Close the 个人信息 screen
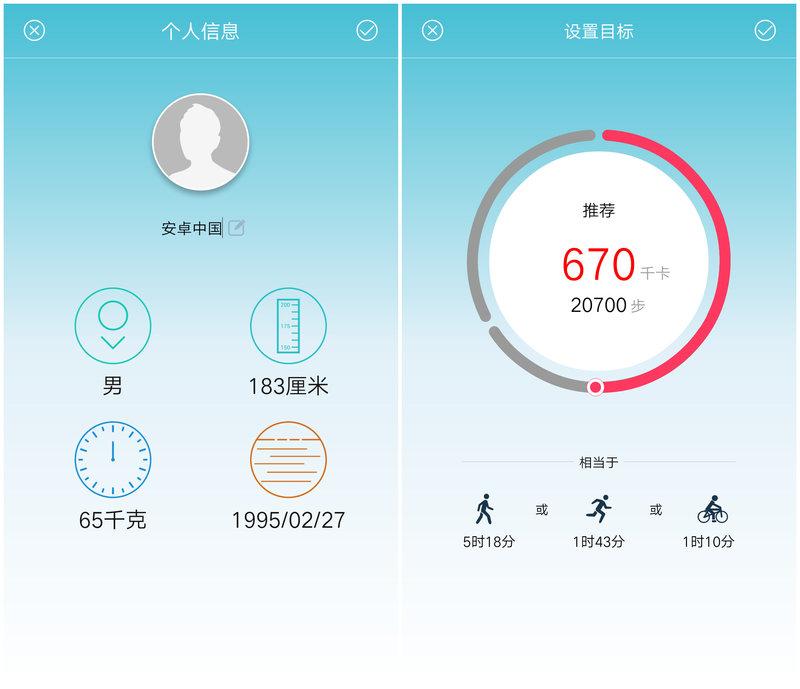 click(x=34, y=30)
